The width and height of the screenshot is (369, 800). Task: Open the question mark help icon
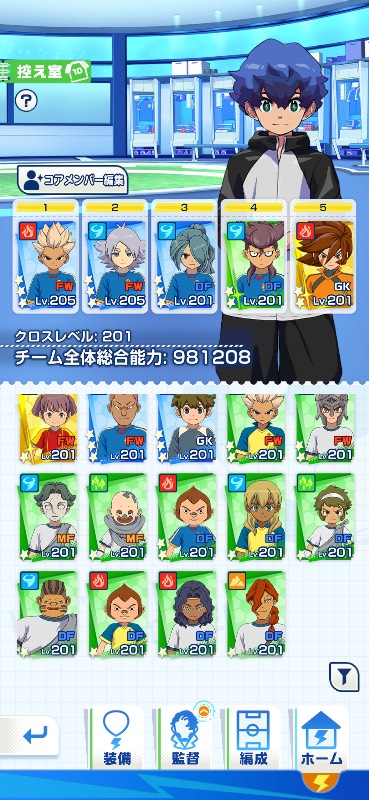[26, 100]
